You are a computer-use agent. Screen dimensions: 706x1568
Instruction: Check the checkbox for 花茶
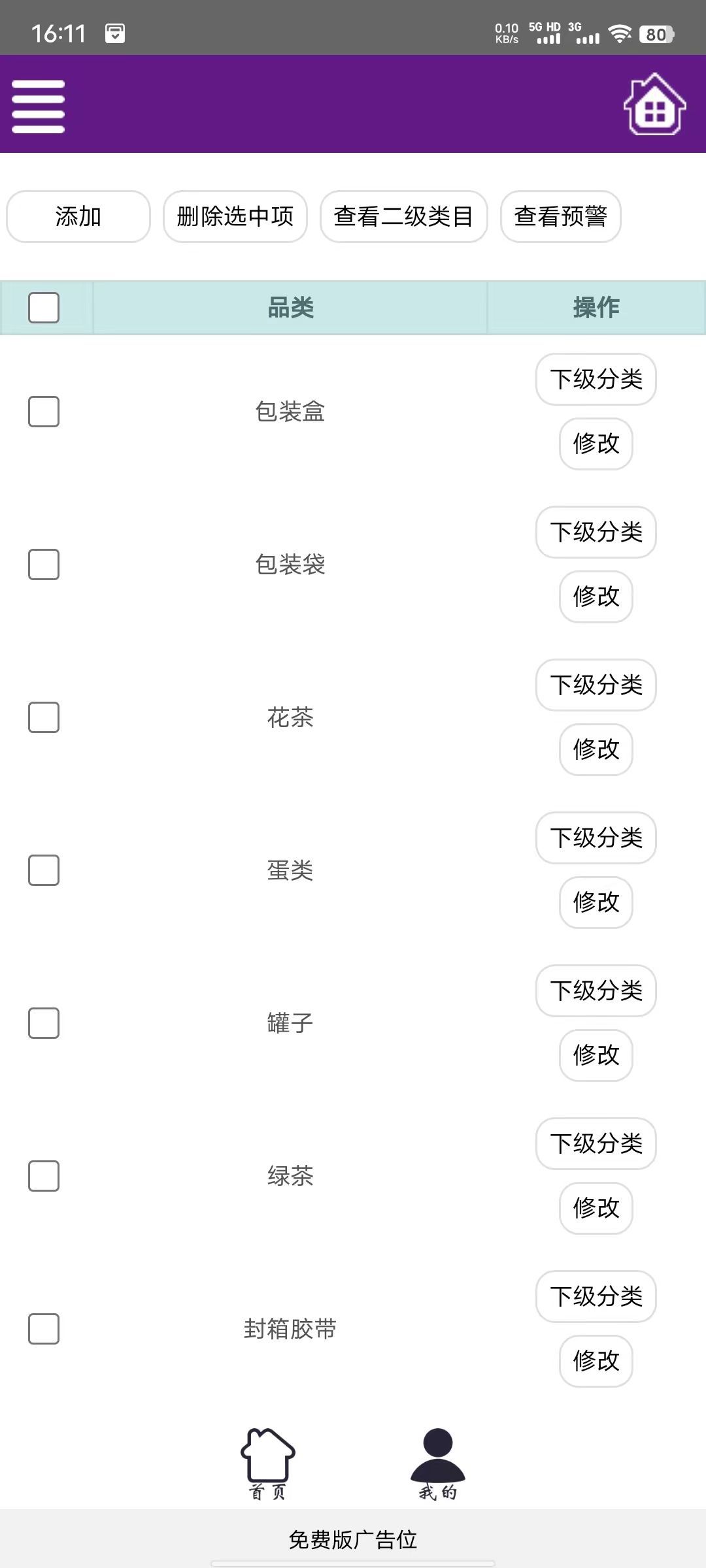coord(44,717)
